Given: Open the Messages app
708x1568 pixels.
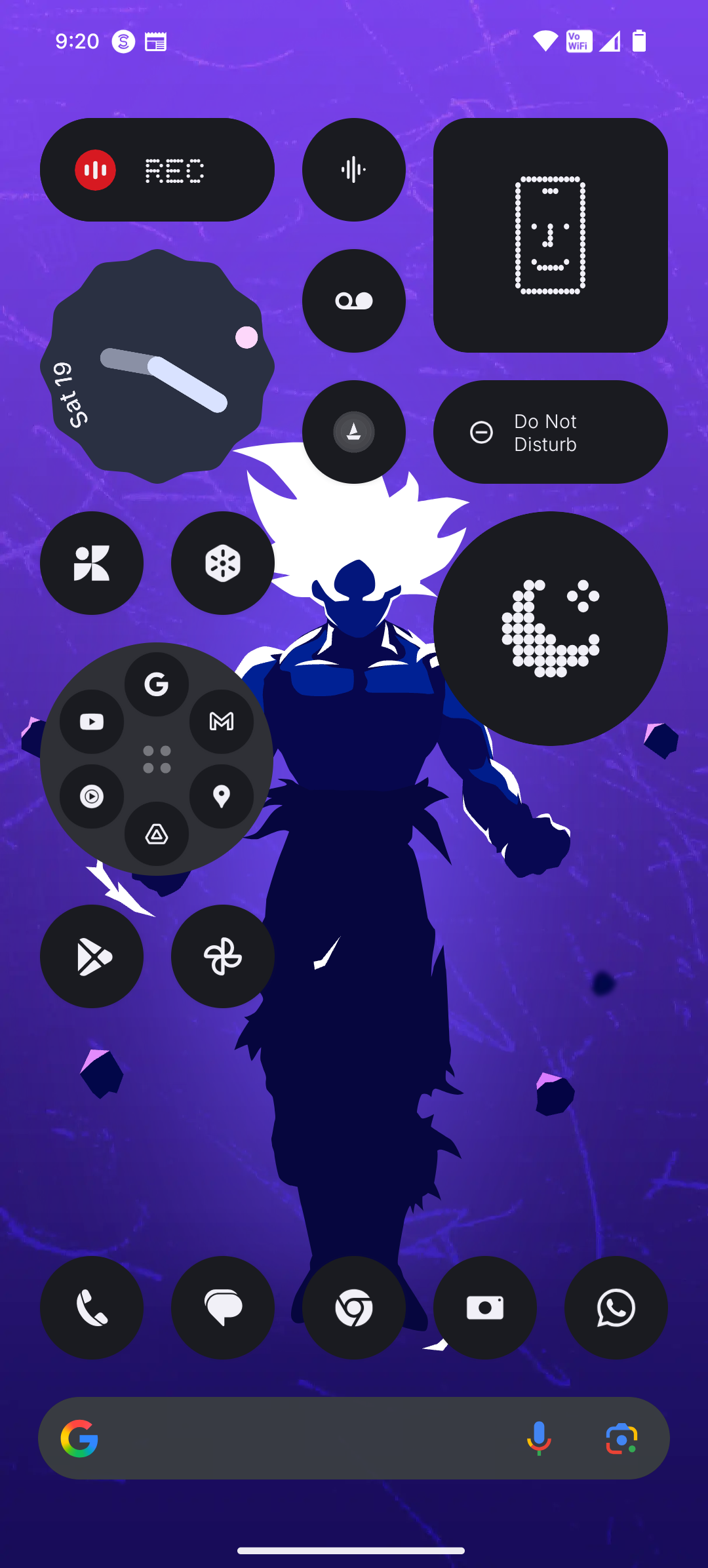Looking at the screenshot, I should (222, 1308).
